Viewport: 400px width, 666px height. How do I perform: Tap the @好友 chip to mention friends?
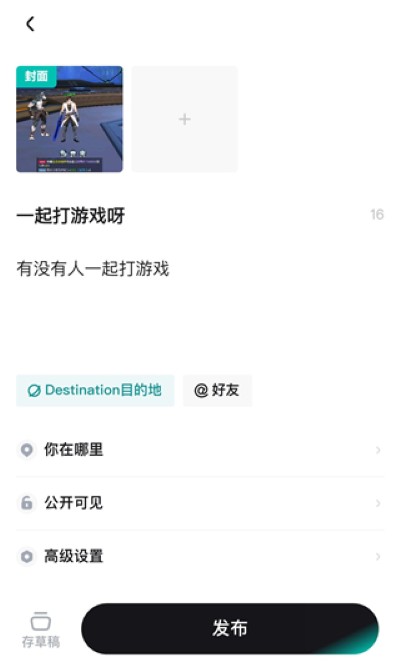[217, 390]
